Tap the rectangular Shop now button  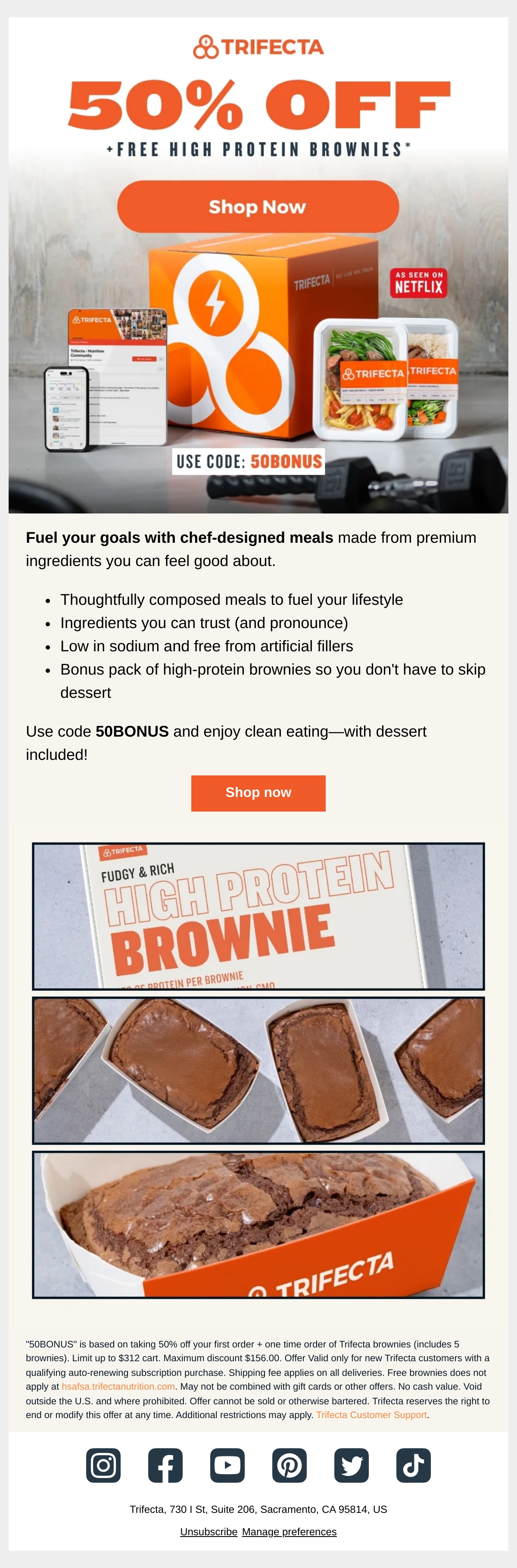coord(258,793)
